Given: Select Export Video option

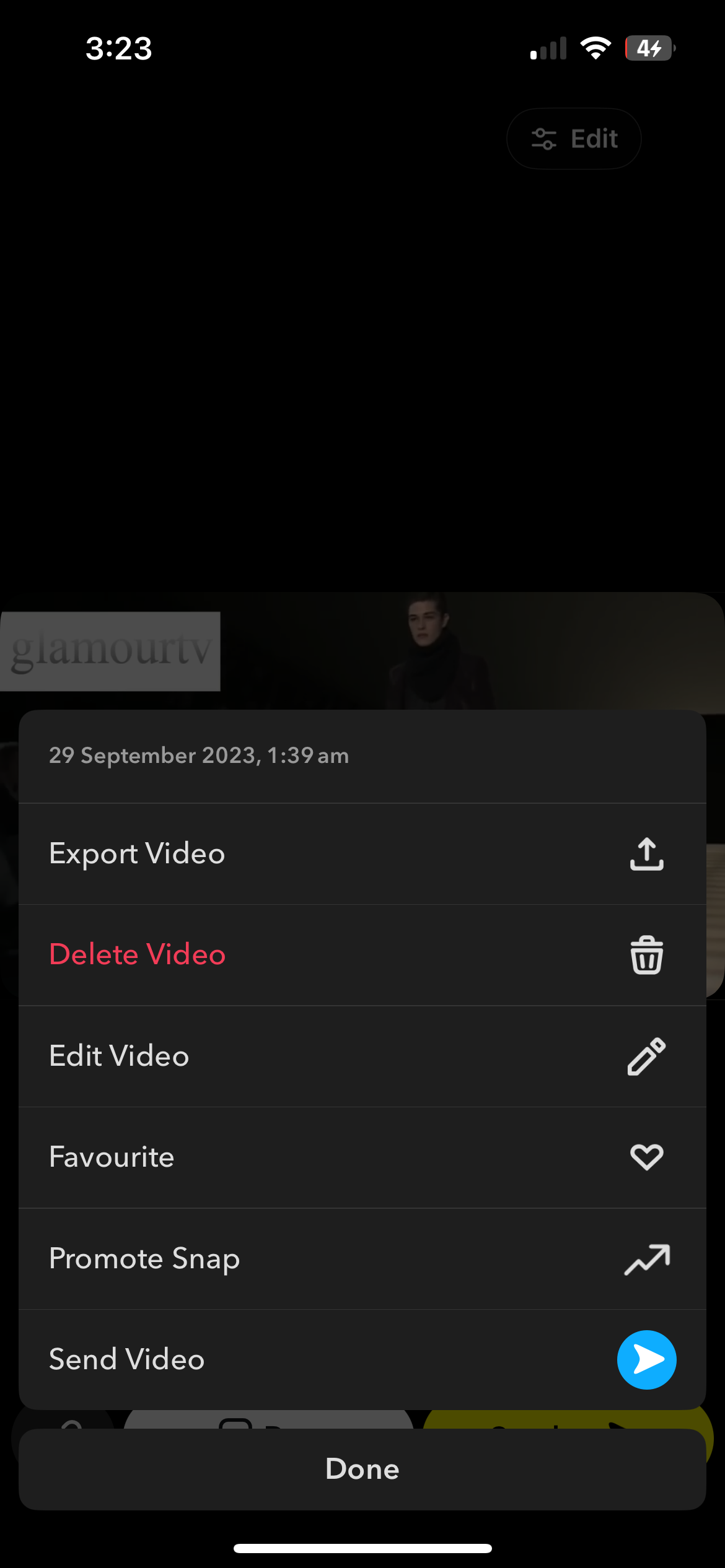Looking at the screenshot, I should 362,854.
